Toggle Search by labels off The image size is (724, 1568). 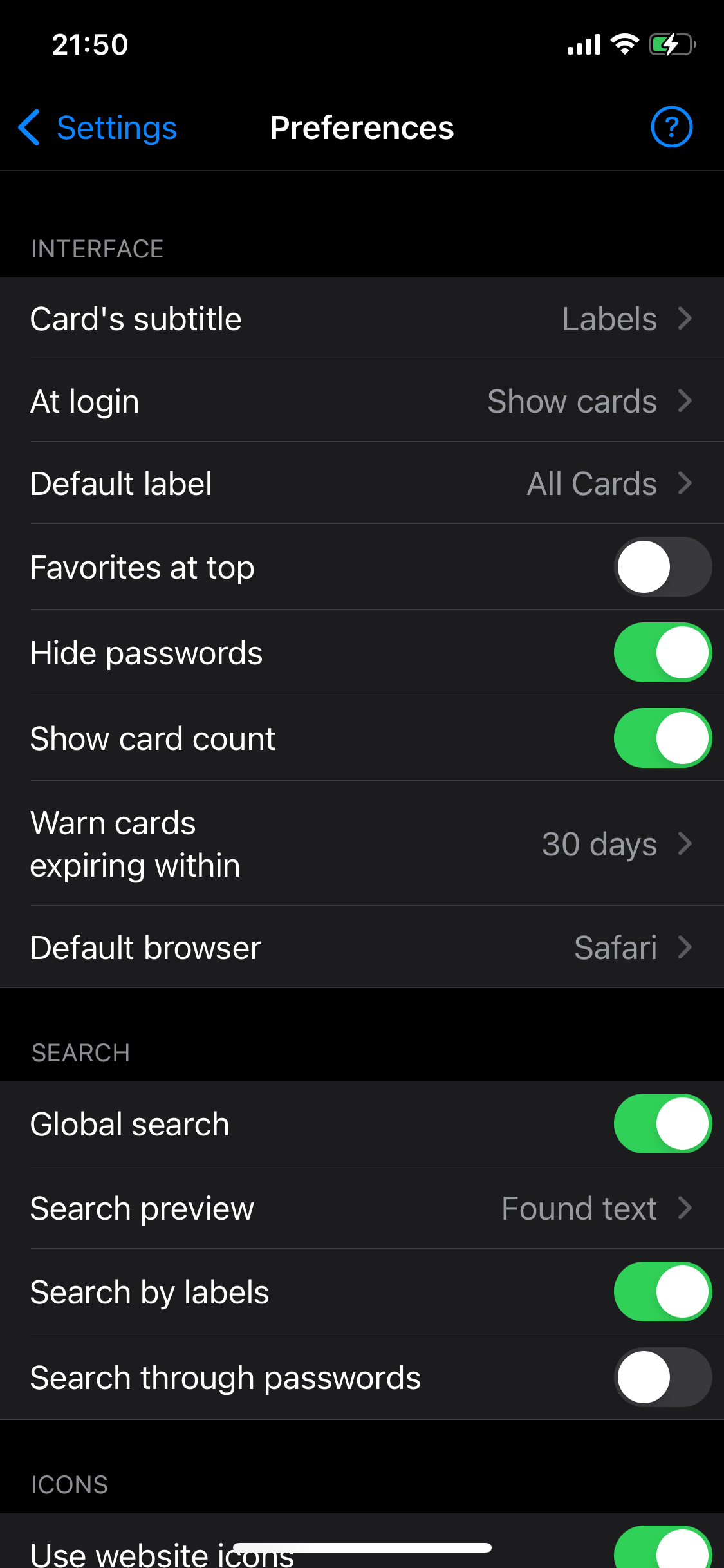click(x=662, y=1292)
